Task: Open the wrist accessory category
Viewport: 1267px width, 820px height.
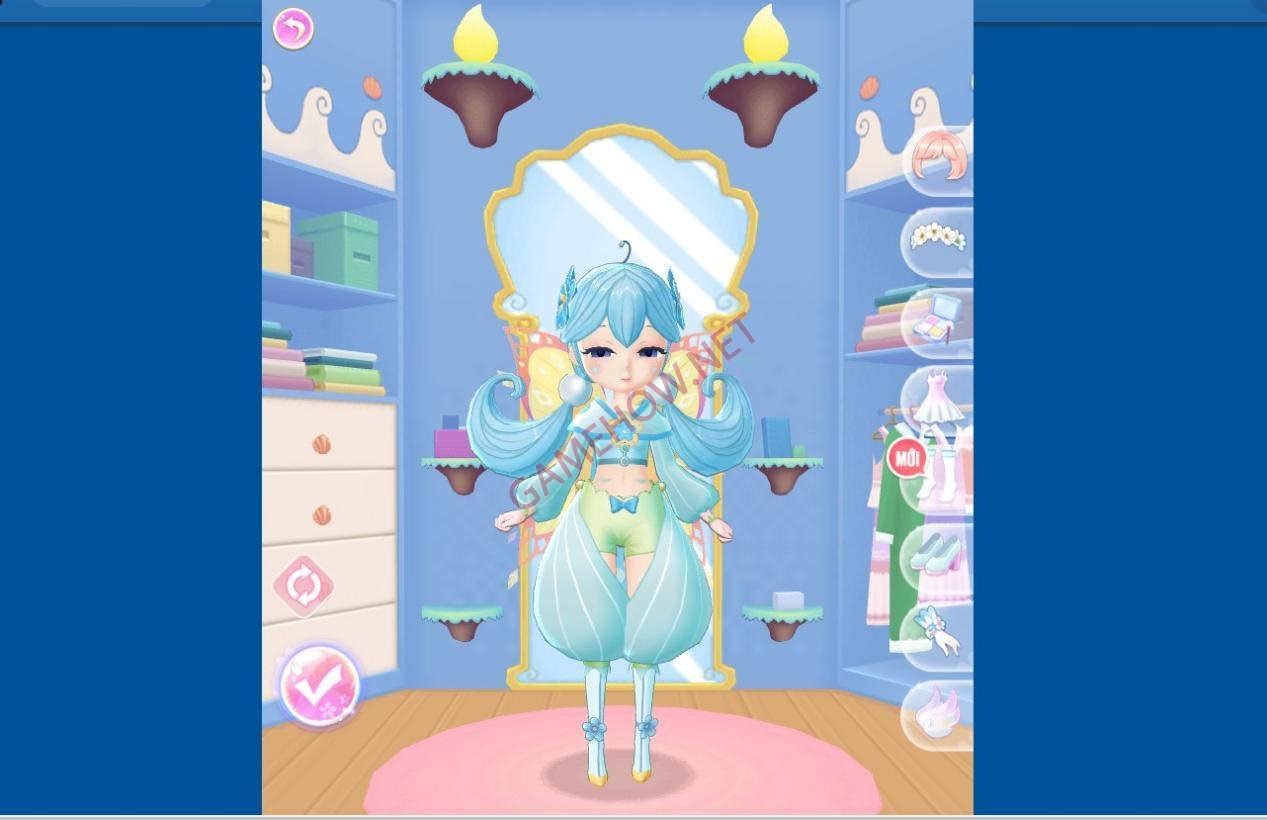Action: point(938,633)
